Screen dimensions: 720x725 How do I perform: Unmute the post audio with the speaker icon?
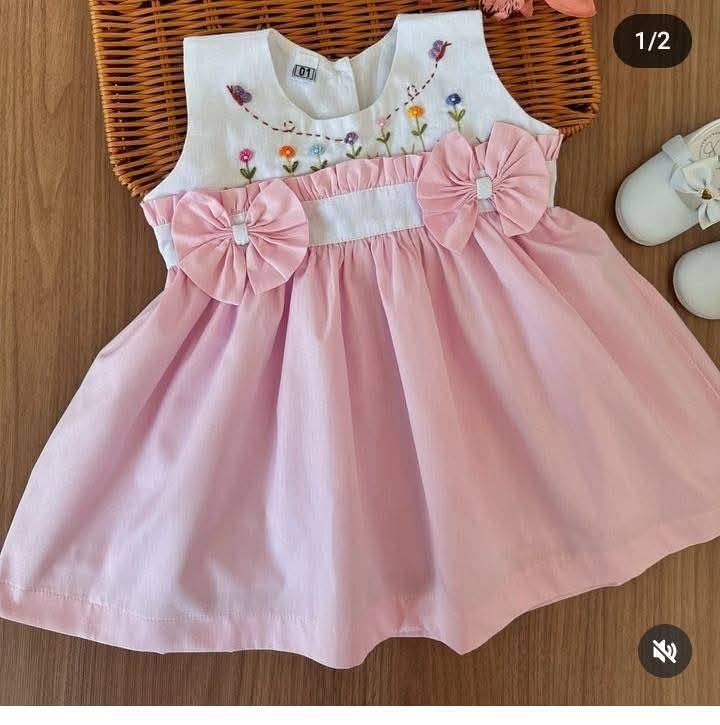point(664,651)
